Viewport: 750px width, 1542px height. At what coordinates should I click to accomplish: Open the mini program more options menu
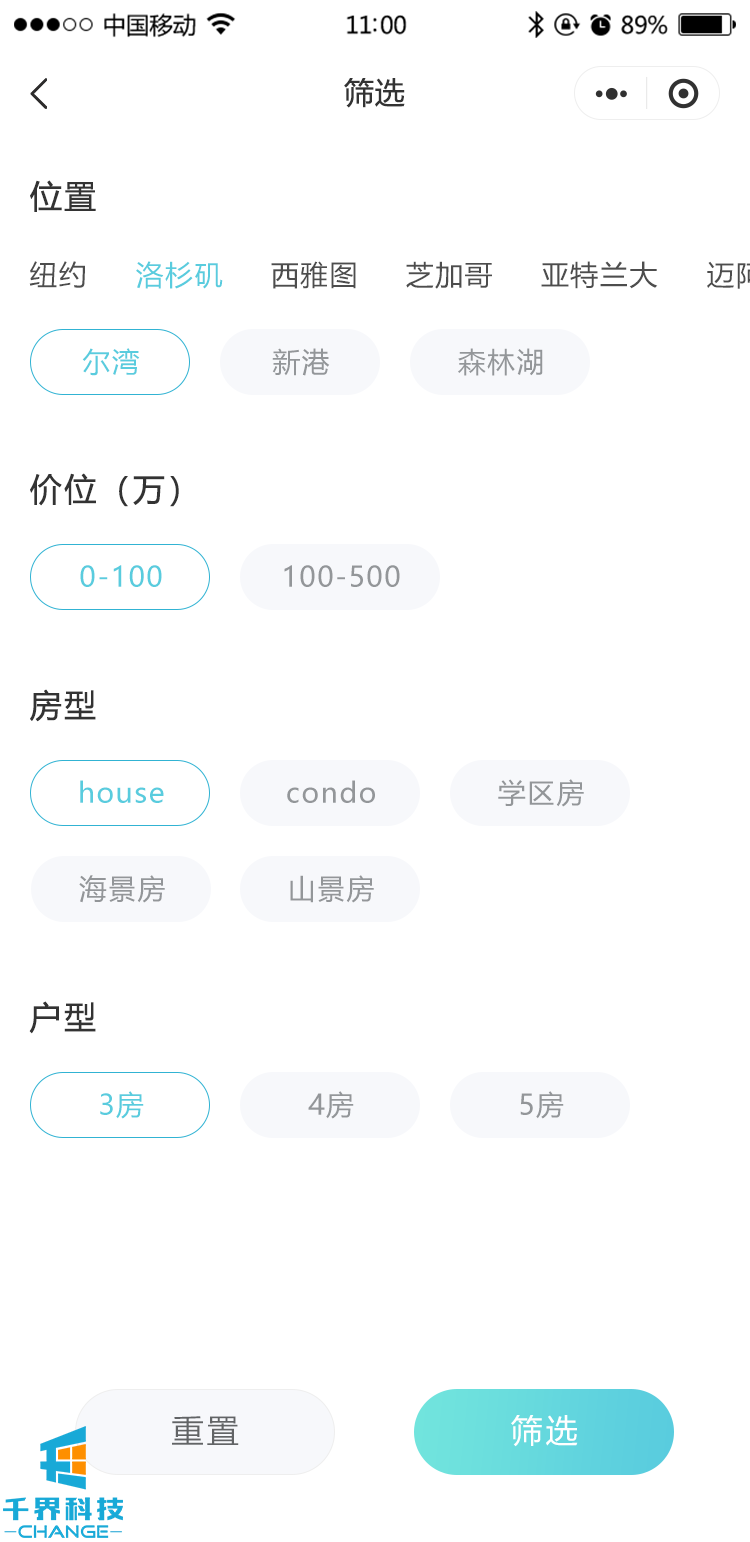pyautogui.click(x=611, y=94)
